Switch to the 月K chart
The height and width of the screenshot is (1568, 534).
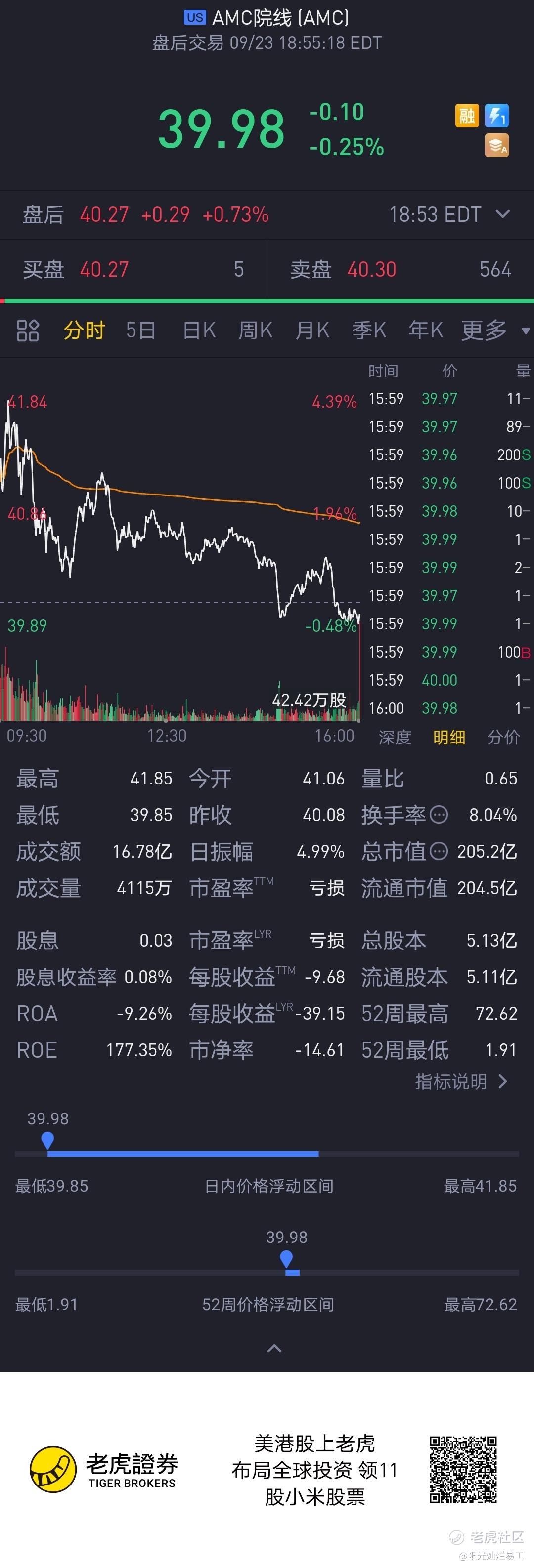tap(312, 330)
